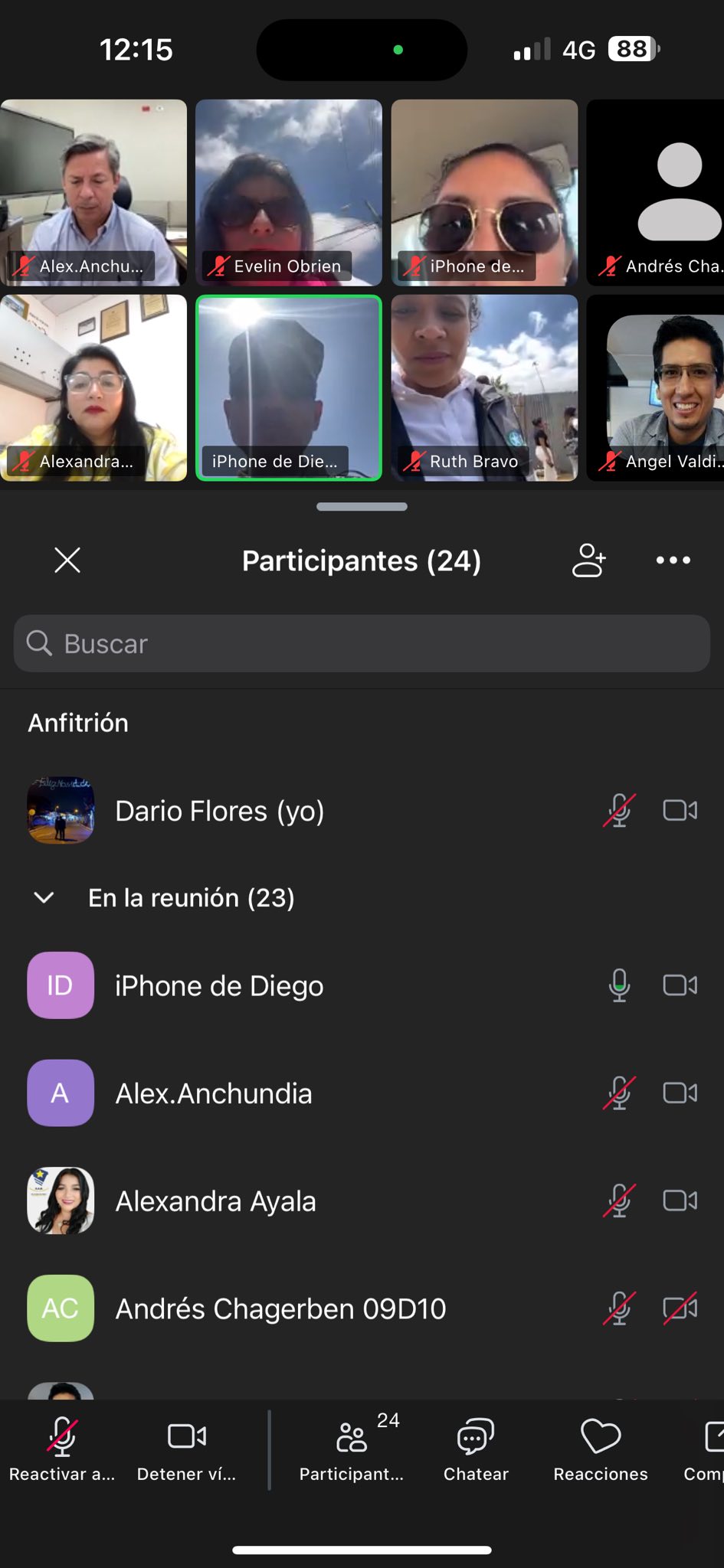Image resolution: width=724 pixels, height=1568 pixels.
Task: Close the Participantes panel
Action: point(67,560)
